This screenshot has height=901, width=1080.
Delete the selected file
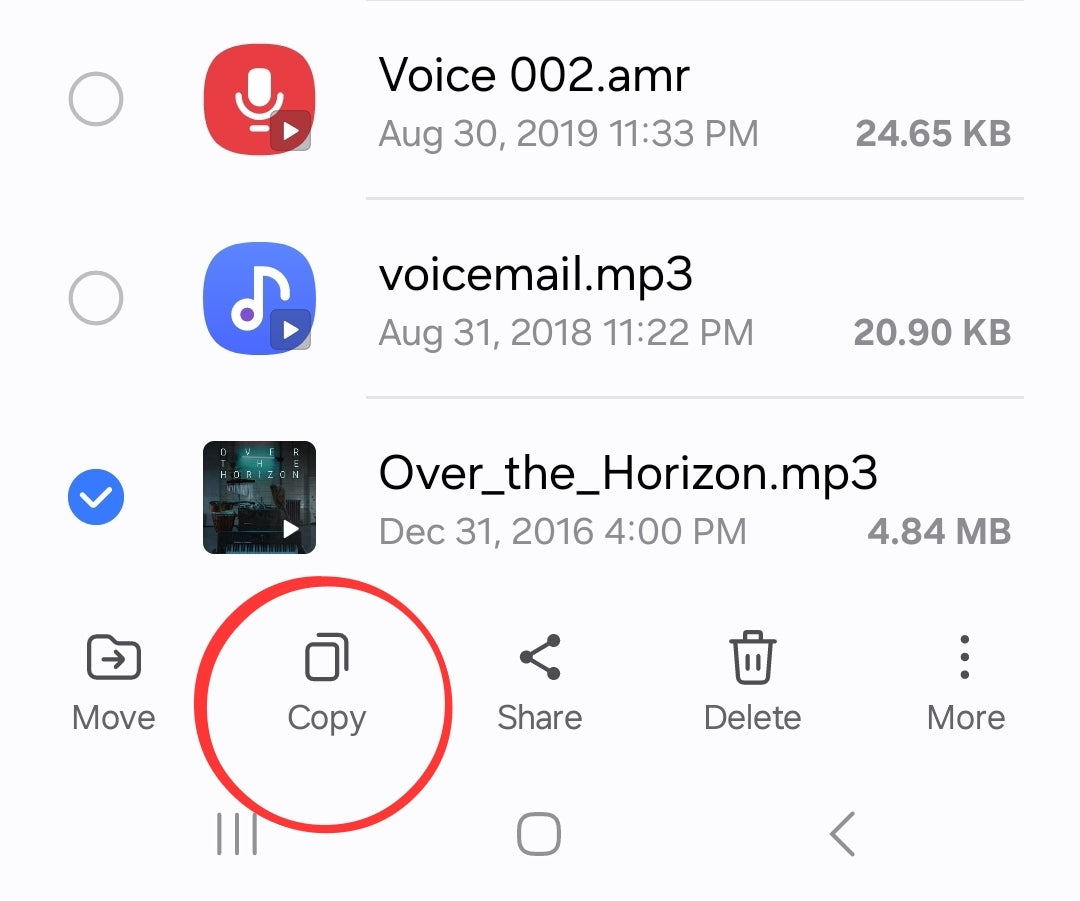tap(752, 684)
